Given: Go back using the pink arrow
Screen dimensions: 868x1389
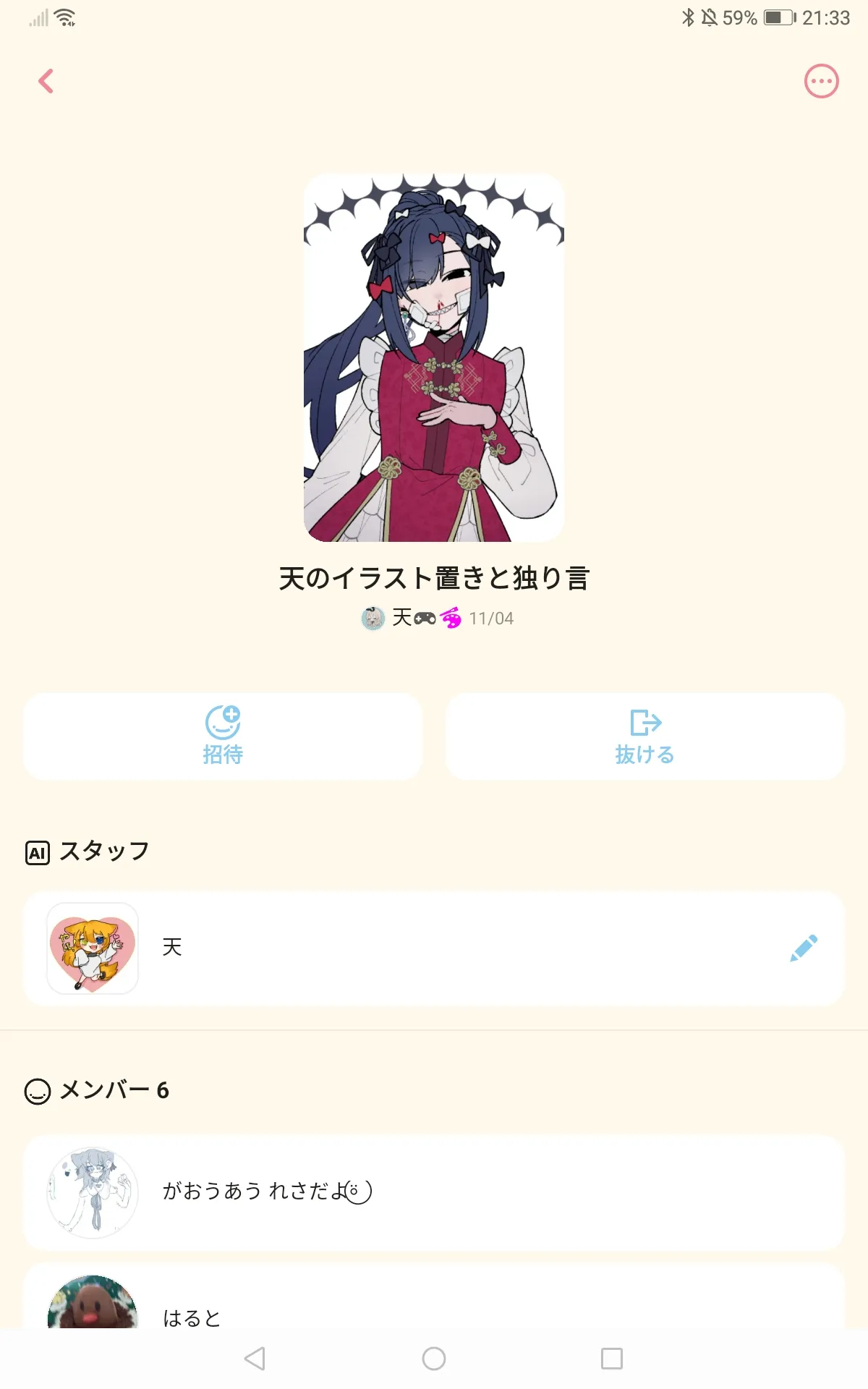Looking at the screenshot, I should (x=46, y=81).
